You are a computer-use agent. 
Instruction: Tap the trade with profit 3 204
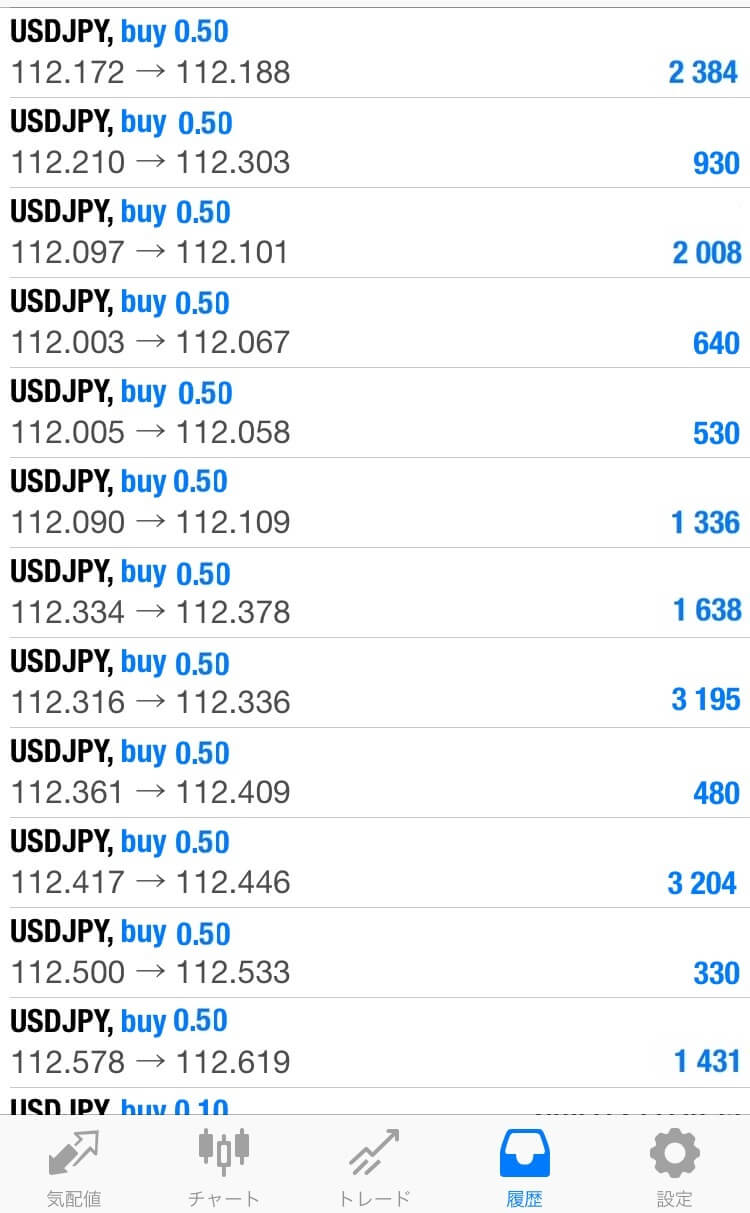point(375,863)
